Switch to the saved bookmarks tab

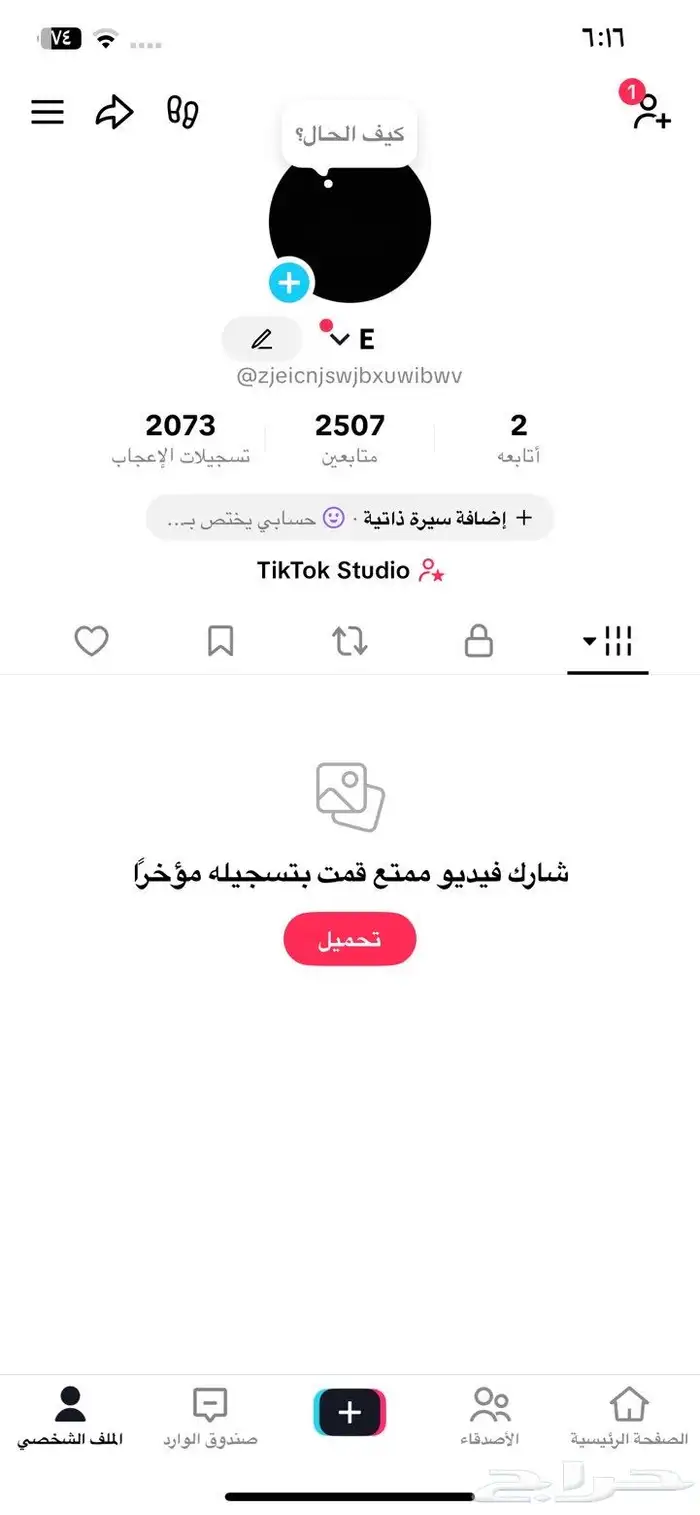pyautogui.click(x=220, y=641)
